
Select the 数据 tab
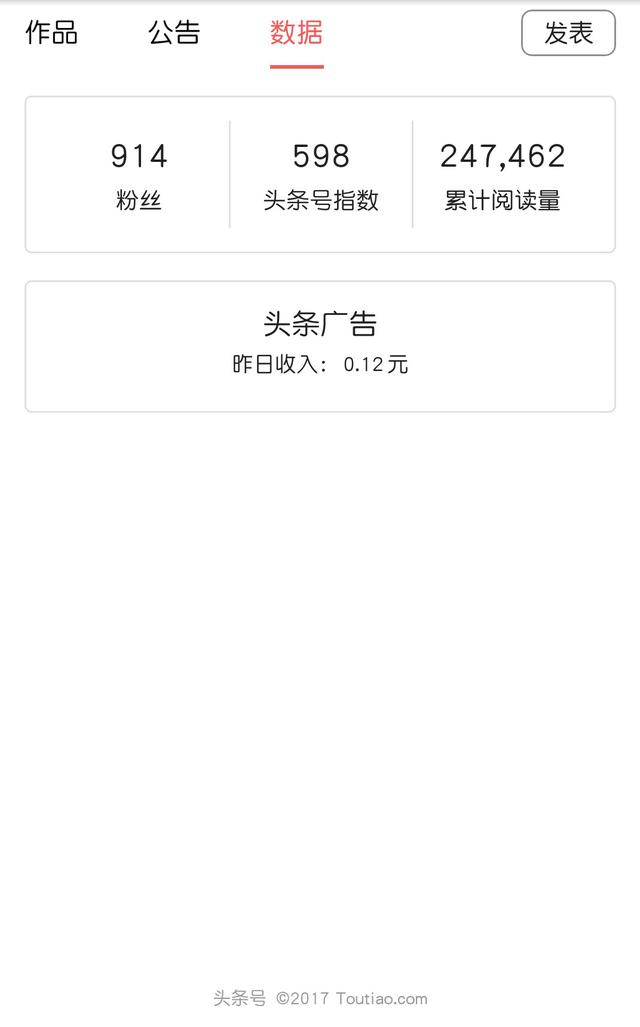[297, 33]
